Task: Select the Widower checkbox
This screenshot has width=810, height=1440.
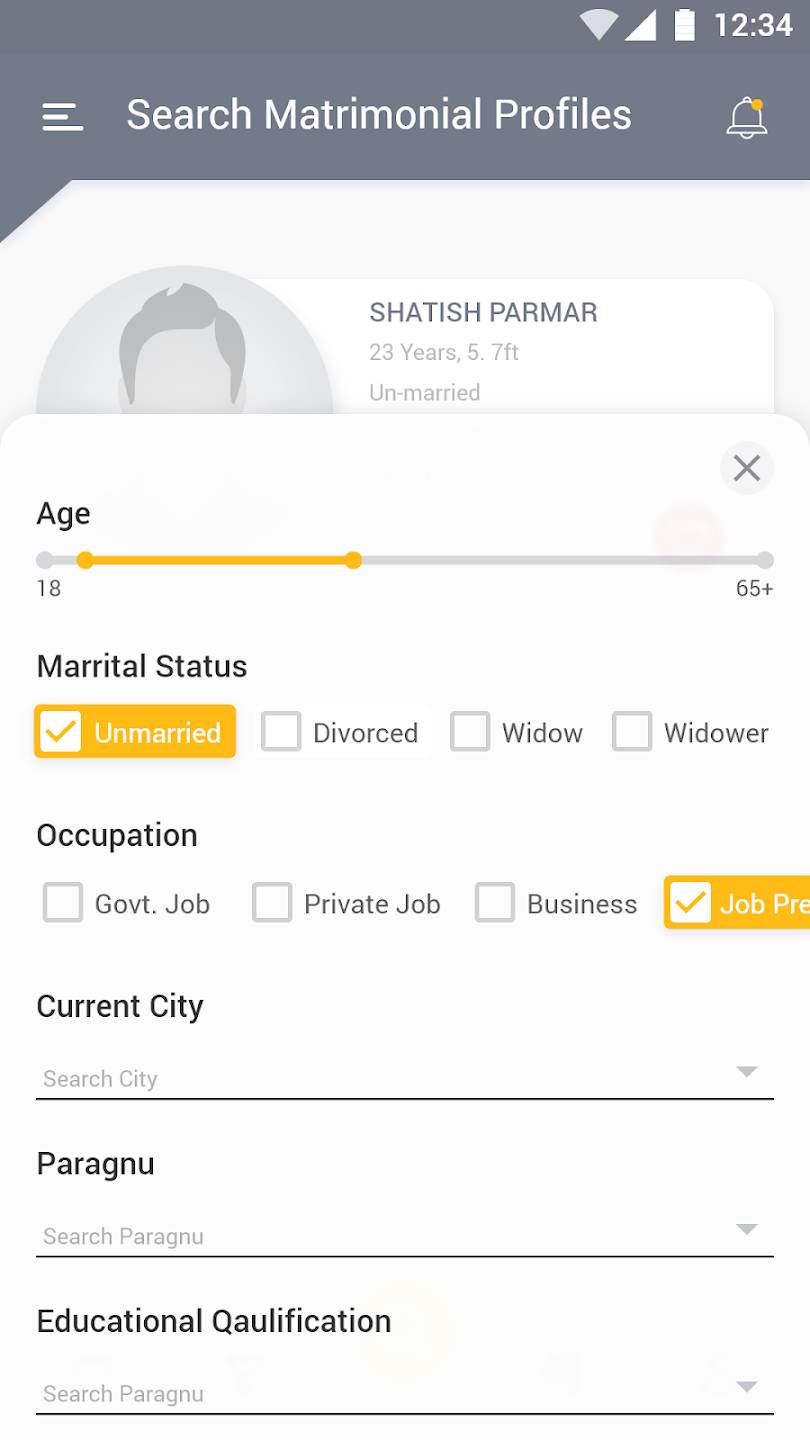Action: (x=691, y=732)
